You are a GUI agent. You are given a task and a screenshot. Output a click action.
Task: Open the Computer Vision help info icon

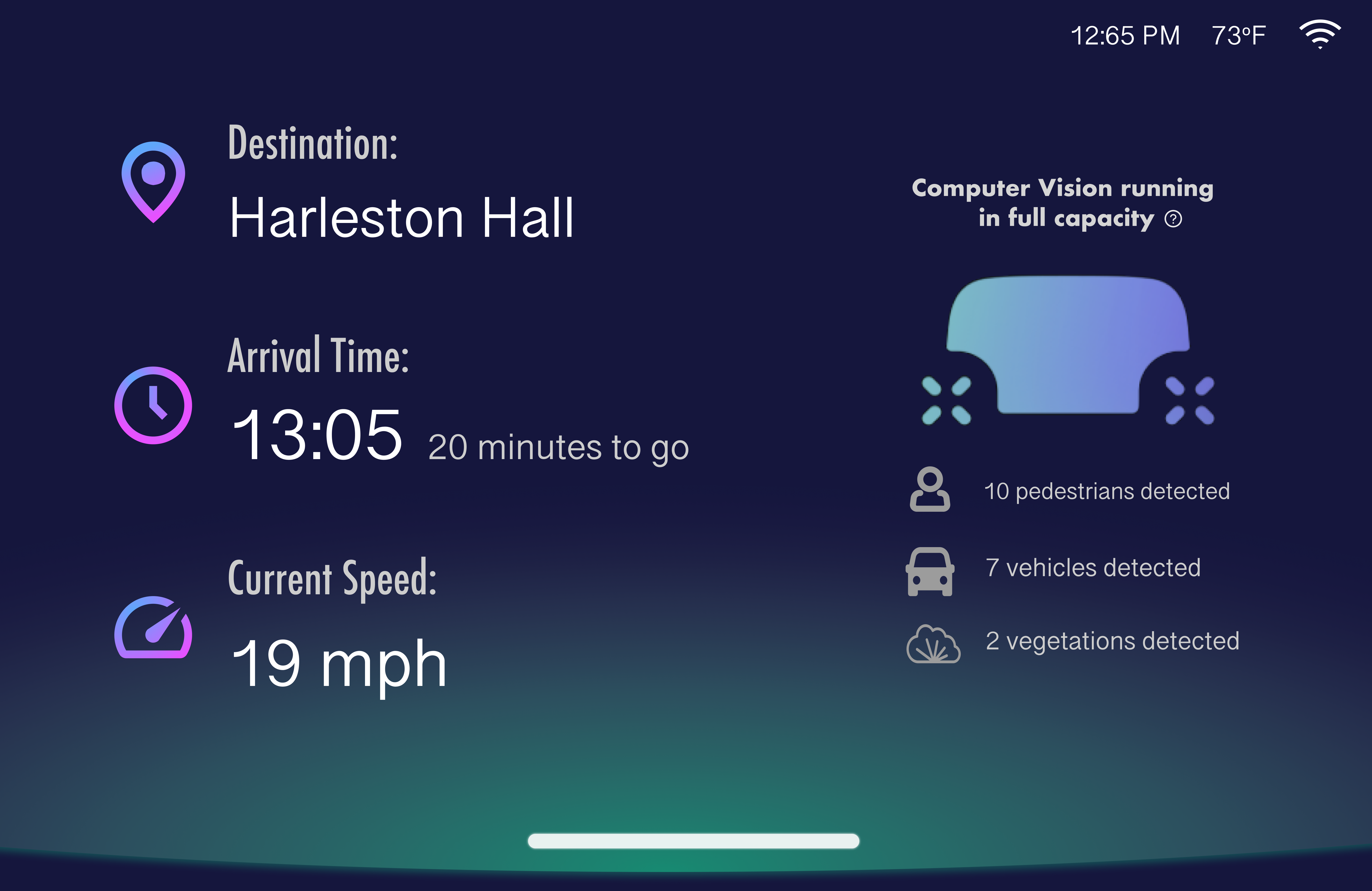click(x=1173, y=219)
